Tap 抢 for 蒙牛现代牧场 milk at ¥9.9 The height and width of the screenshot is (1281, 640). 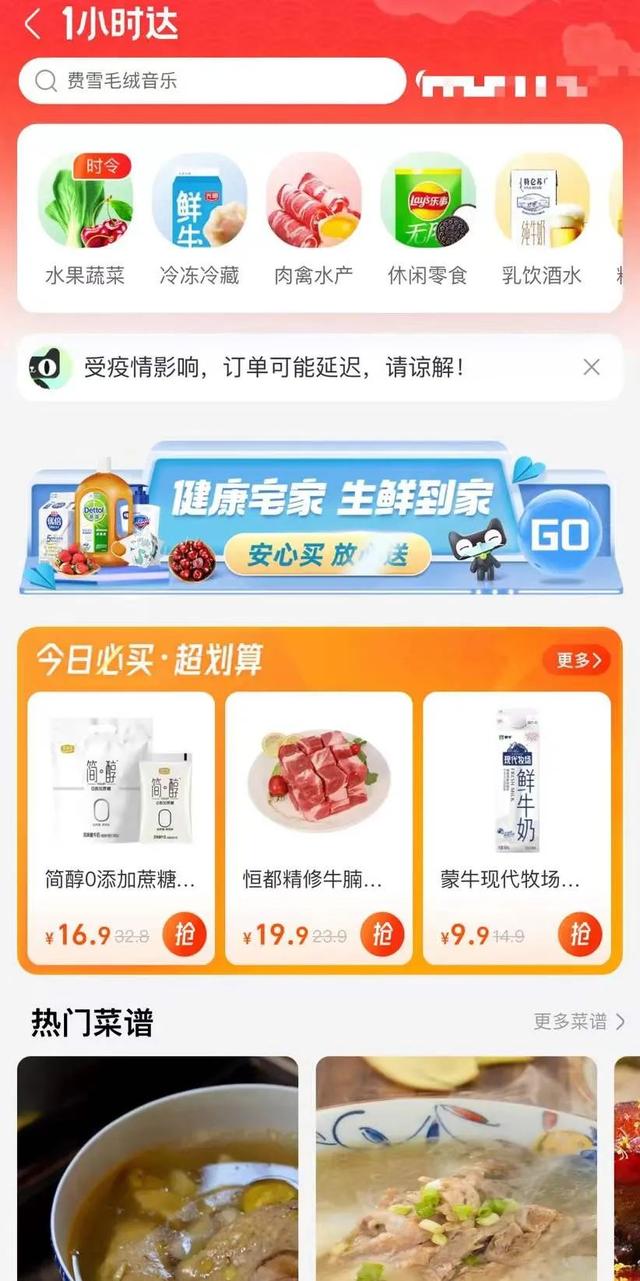click(580, 935)
